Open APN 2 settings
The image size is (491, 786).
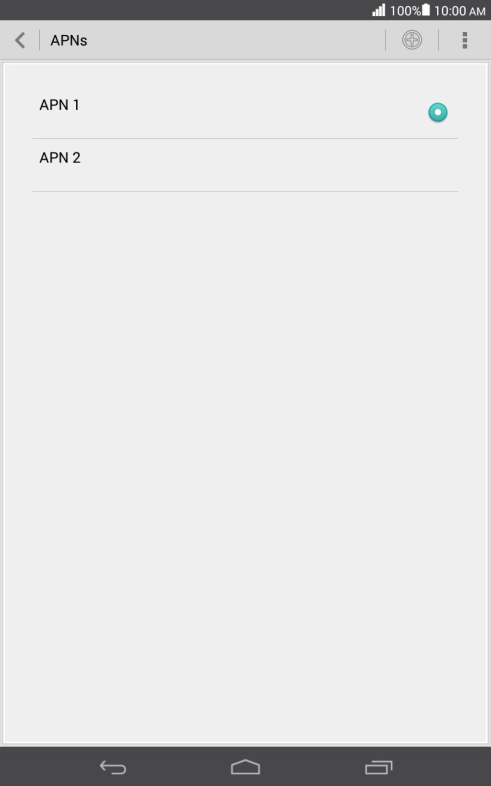point(245,165)
